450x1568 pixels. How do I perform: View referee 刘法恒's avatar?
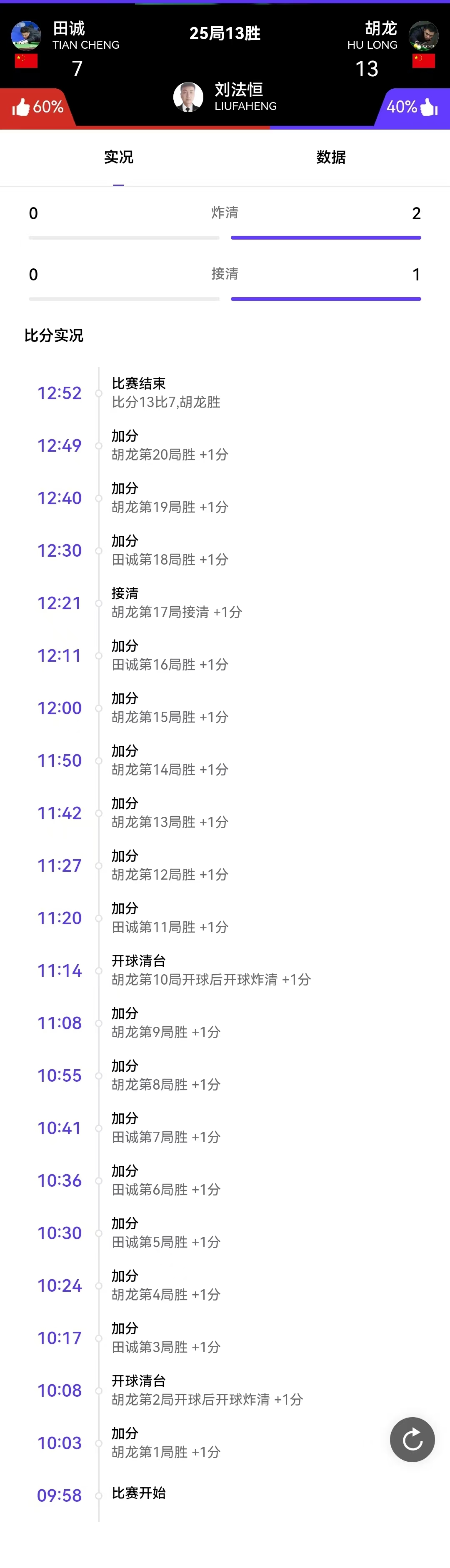click(x=188, y=97)
